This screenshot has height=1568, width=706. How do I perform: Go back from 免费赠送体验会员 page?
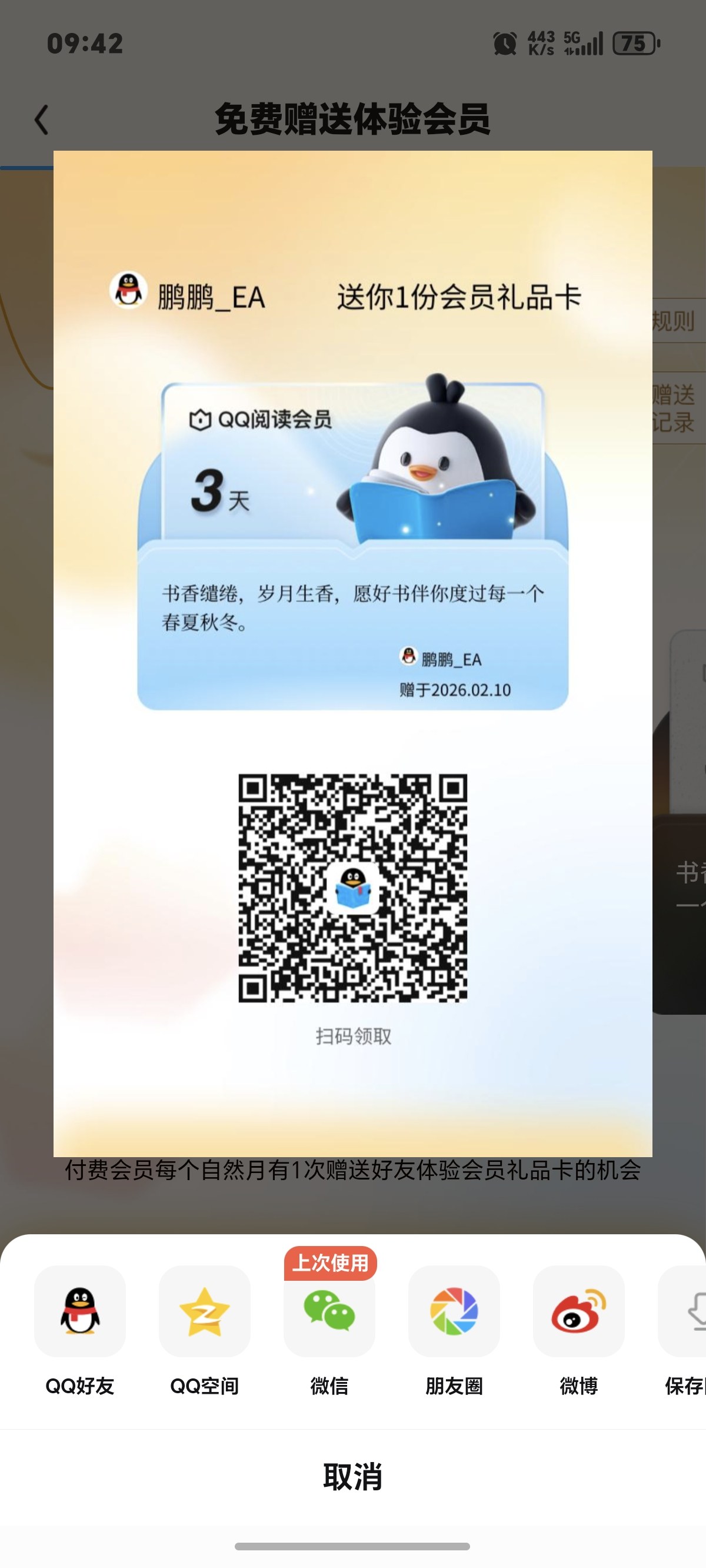[x=41, y=119]
